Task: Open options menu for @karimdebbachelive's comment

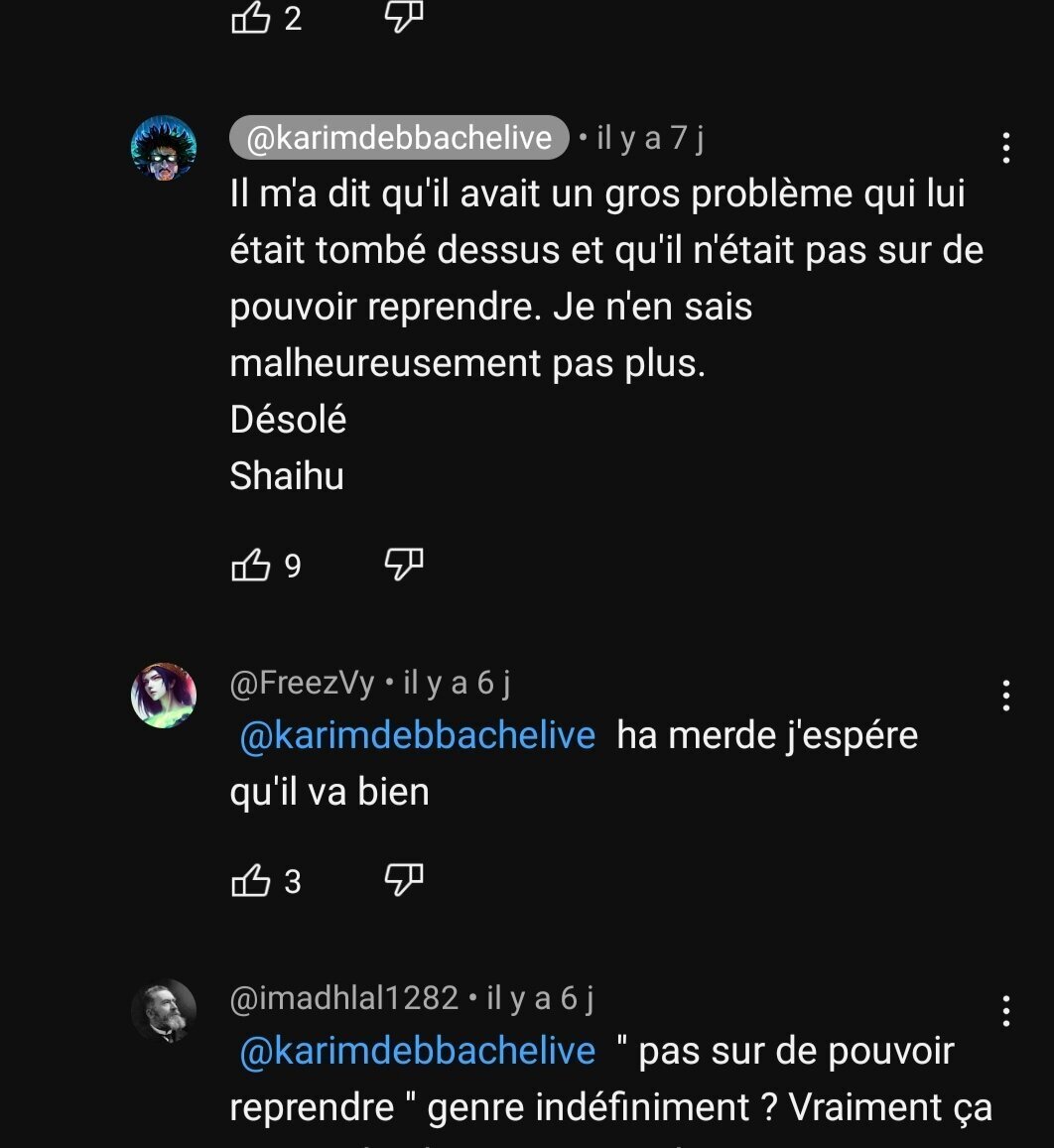Action: [1006, 148]
